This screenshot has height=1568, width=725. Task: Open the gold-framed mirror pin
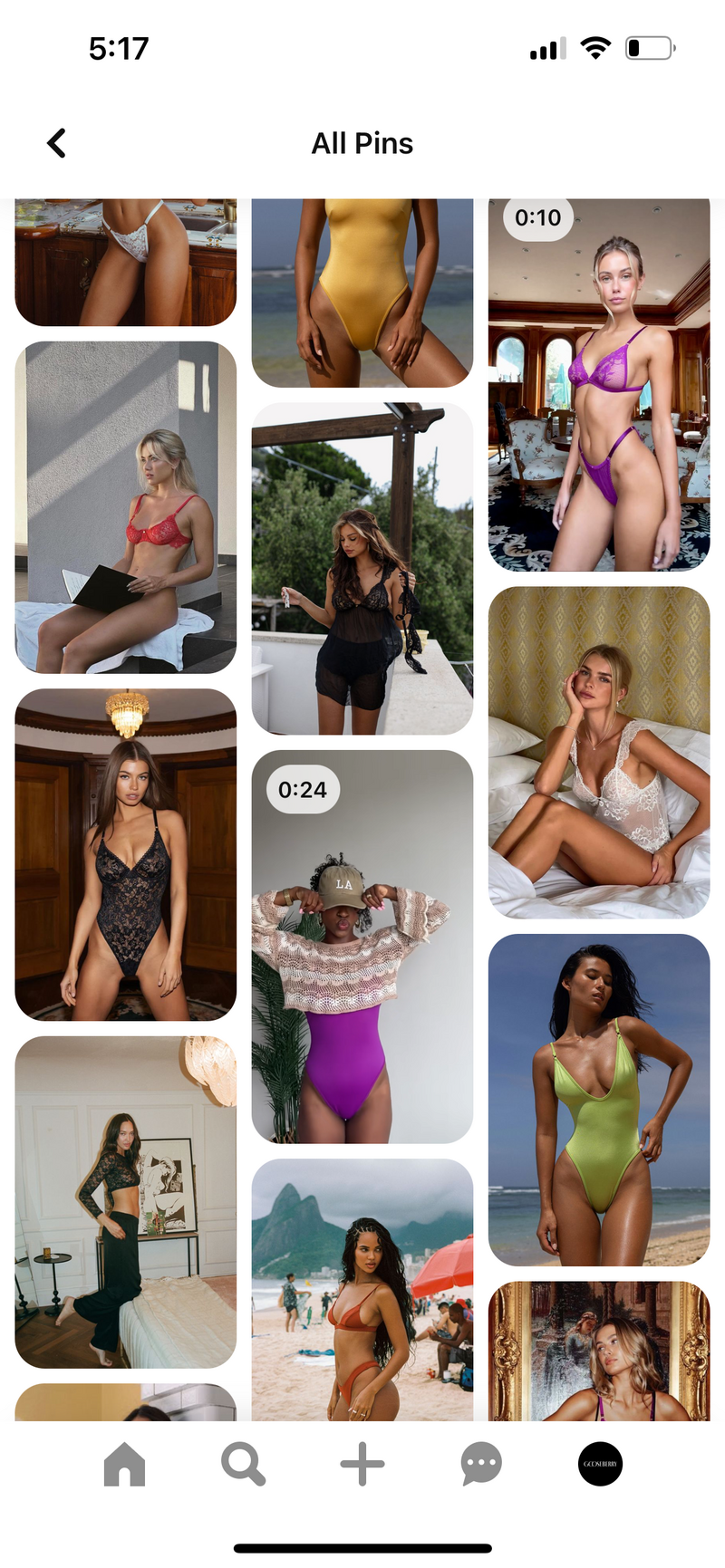(x=599, y=1350)
